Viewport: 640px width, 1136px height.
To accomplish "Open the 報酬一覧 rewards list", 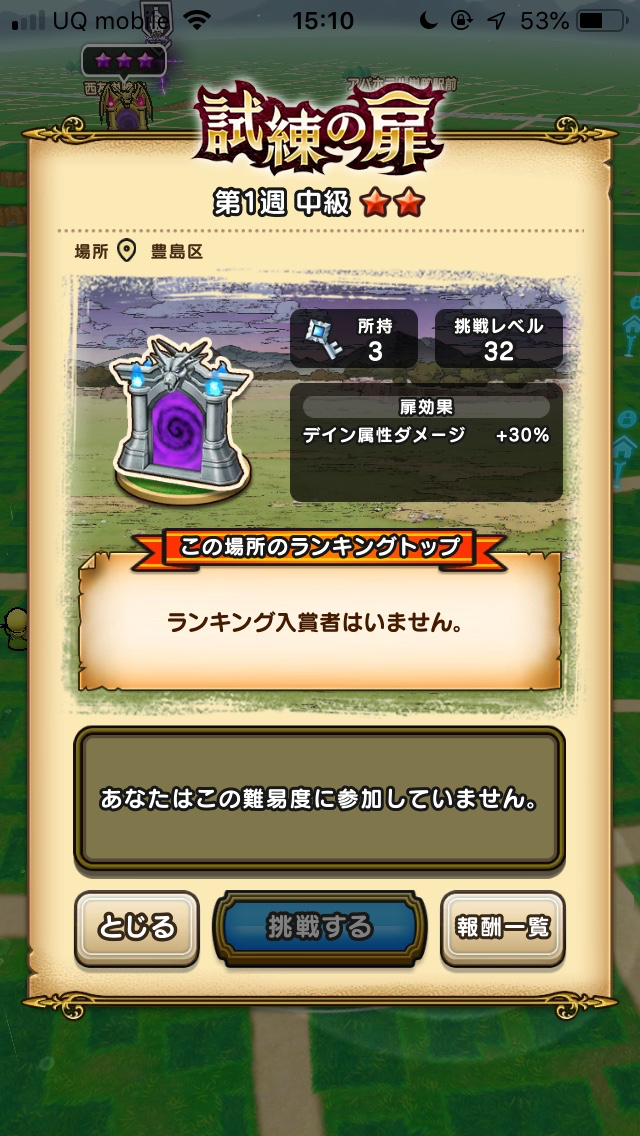I will [x=503, y=927].
